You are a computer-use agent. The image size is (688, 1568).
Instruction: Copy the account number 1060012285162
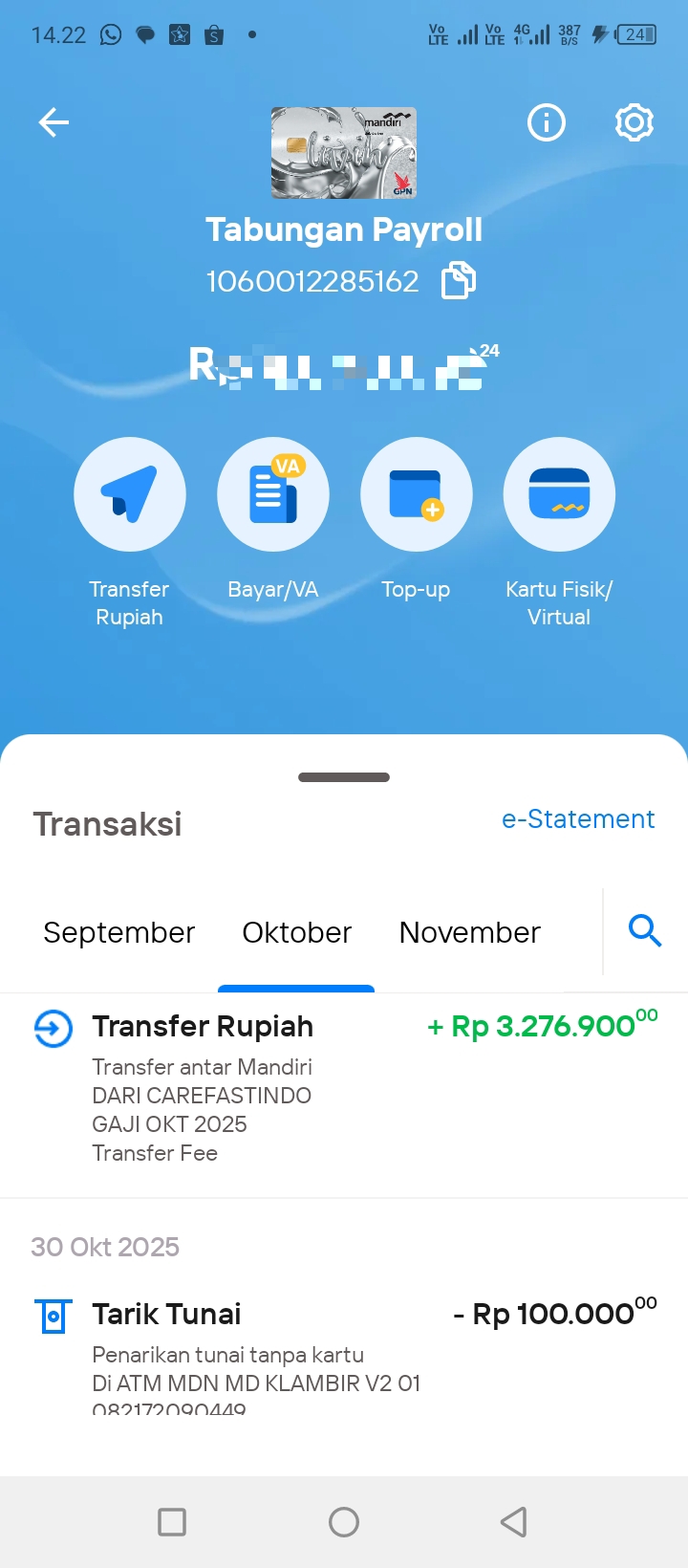(458, 281)
